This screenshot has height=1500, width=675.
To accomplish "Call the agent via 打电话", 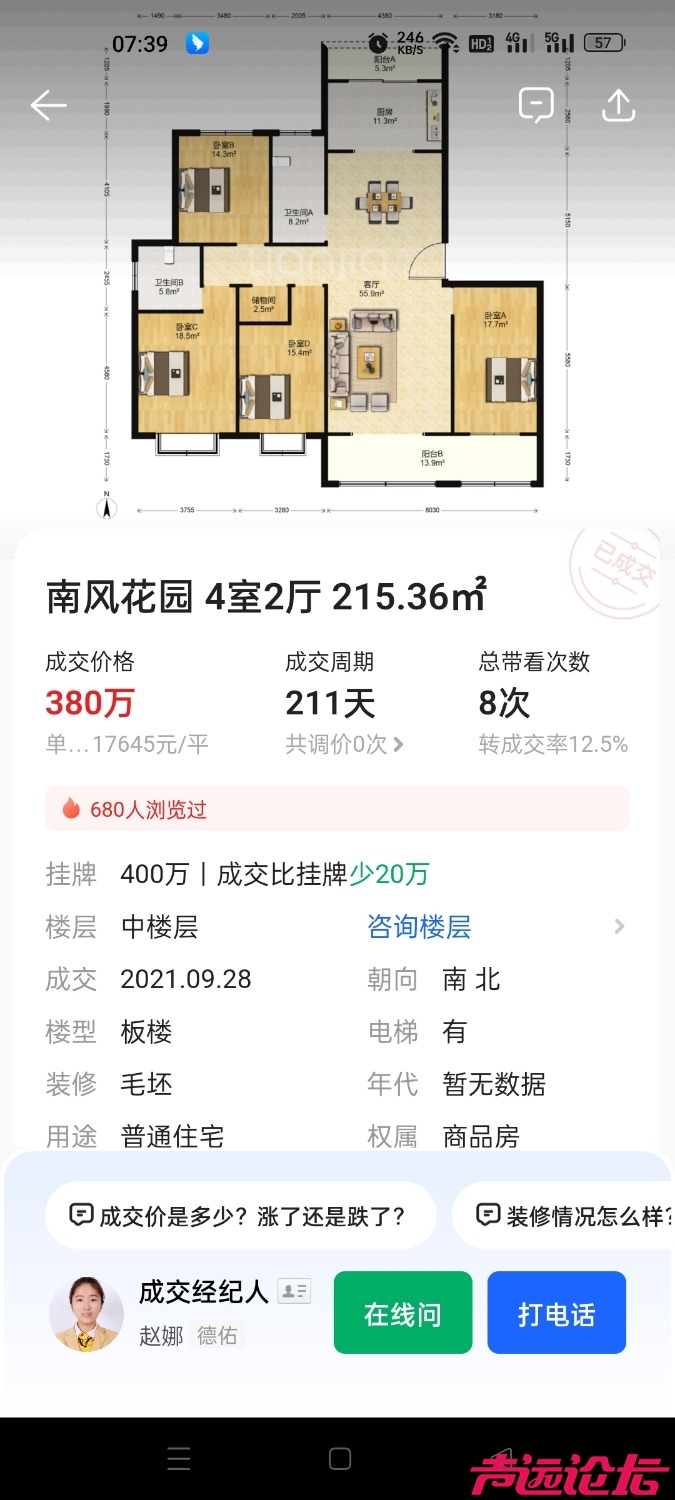I will click(x=556, y=1313).
